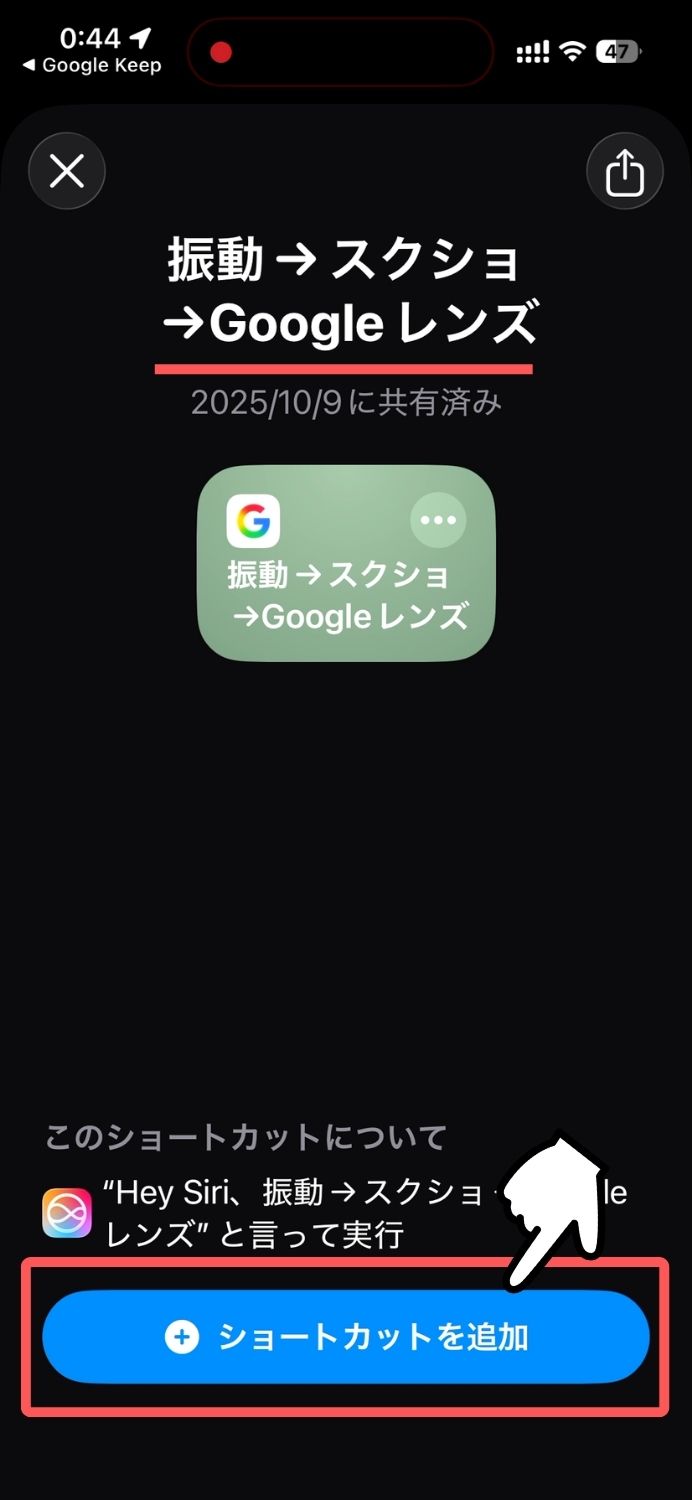Image resolution: width=692 pixels, height=1500 pixels.
Task: Share this shortcut
Action: (x=624, y=172)
